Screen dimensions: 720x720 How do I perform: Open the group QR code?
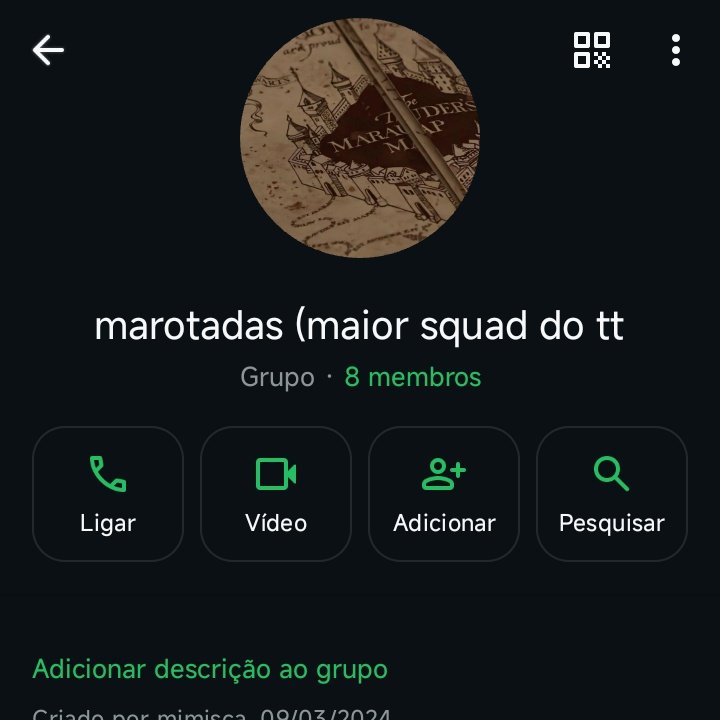(591, 50)
